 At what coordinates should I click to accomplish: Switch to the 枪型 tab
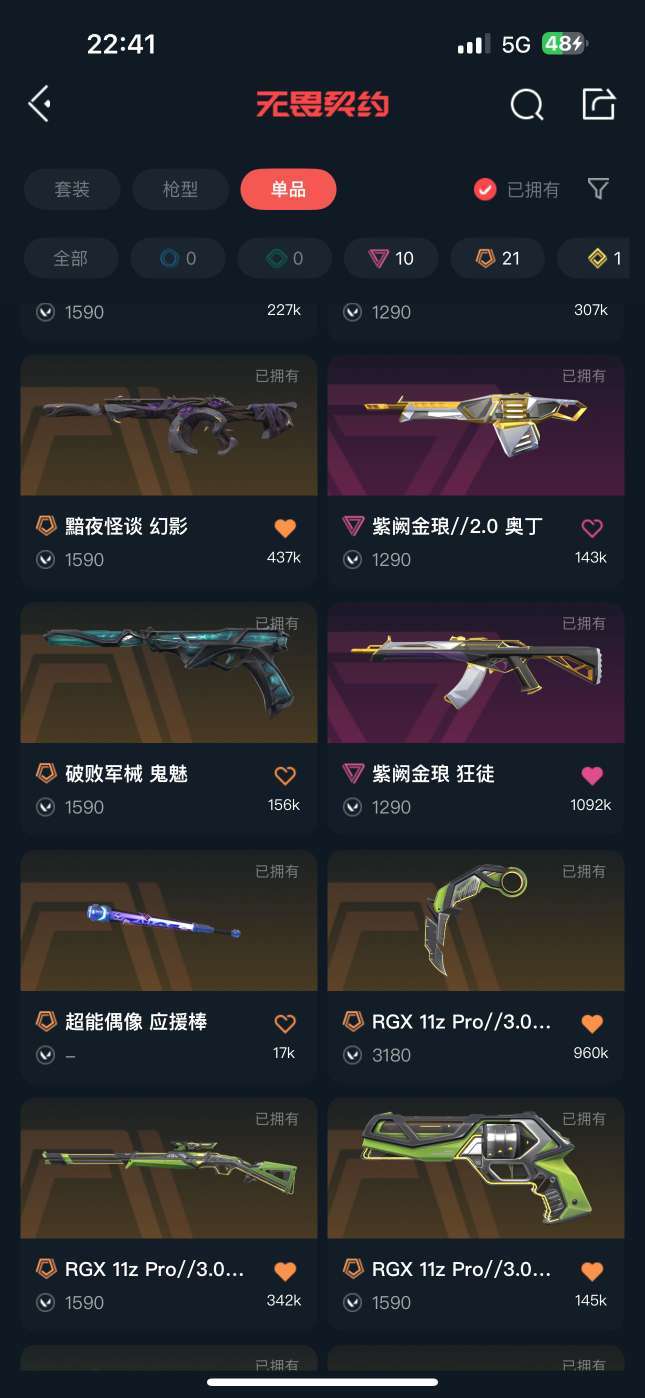tap(180, 189)
